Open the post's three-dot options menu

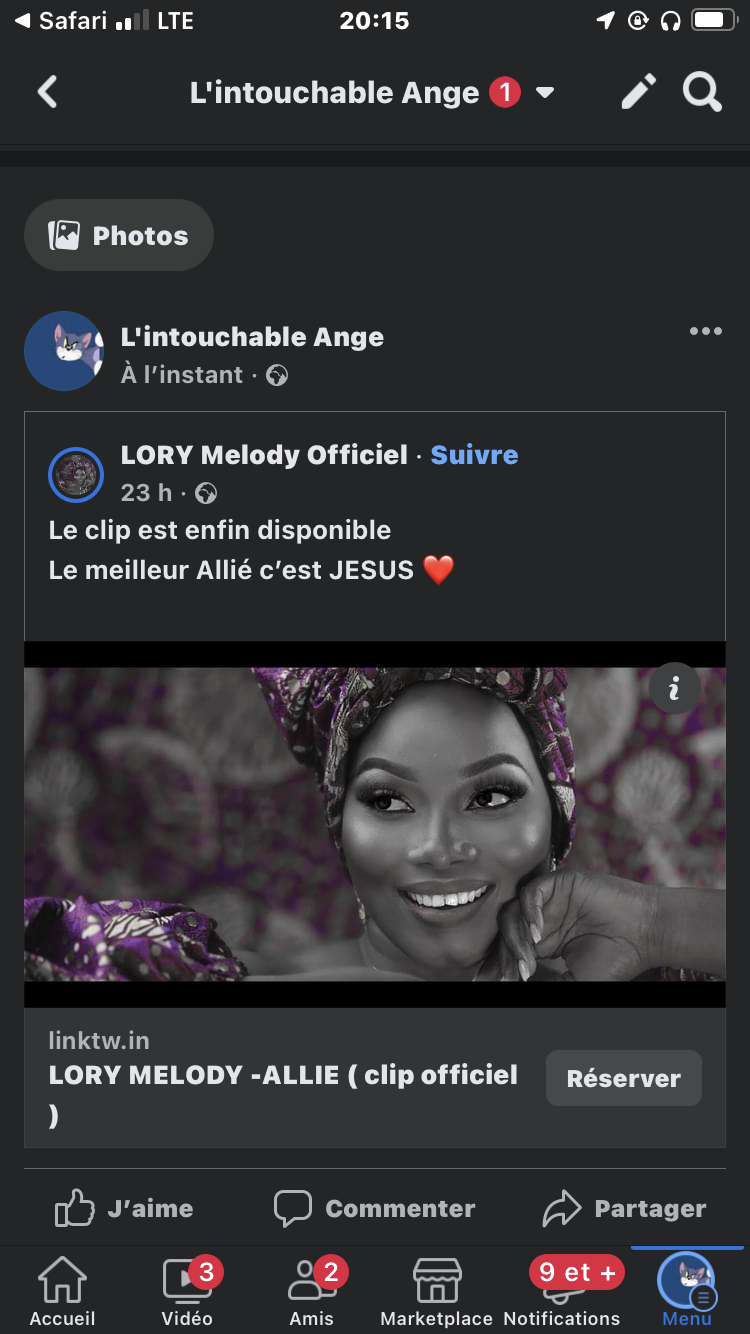705,332
